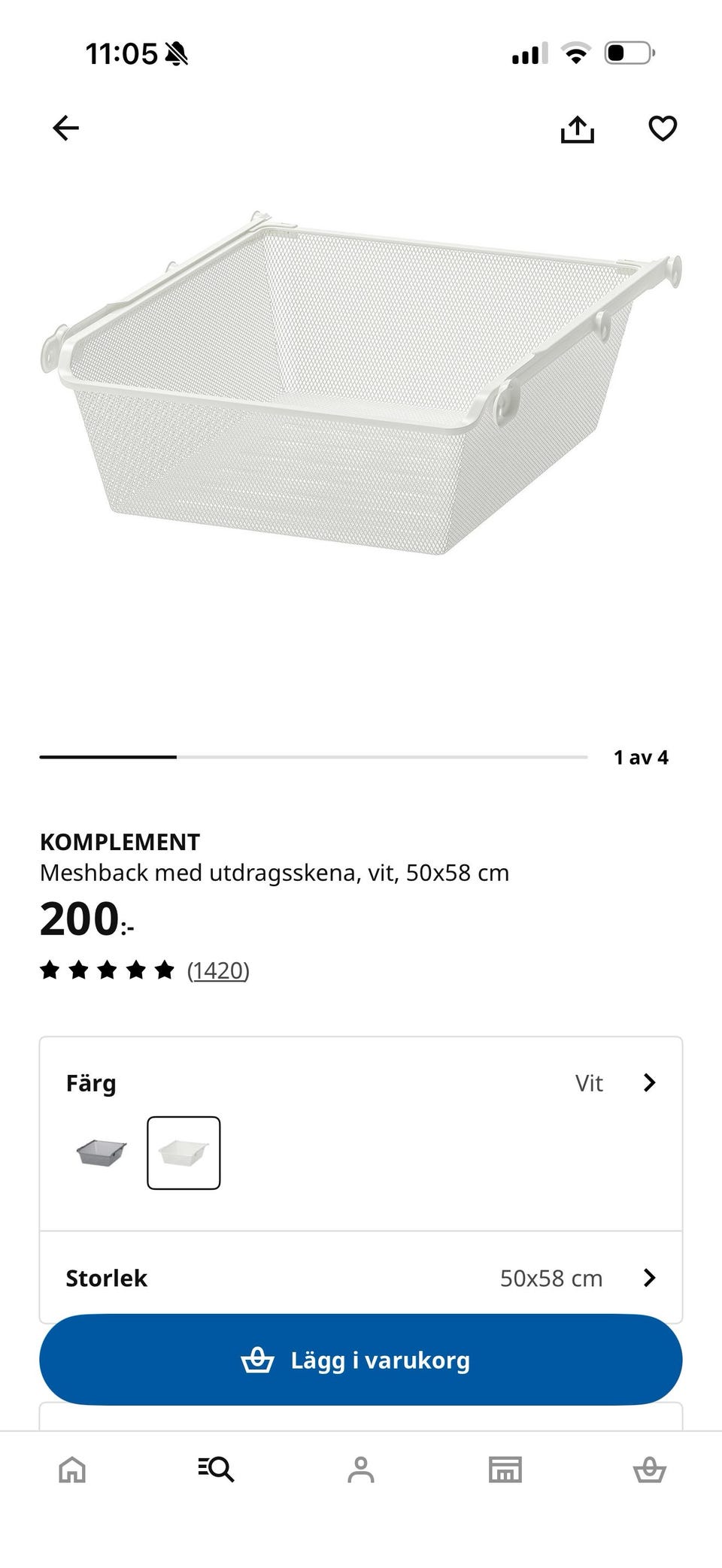Viewport: 722px width, 1568px height.
Task: Open the store icon in bottom navigation
Action: 505,1470
